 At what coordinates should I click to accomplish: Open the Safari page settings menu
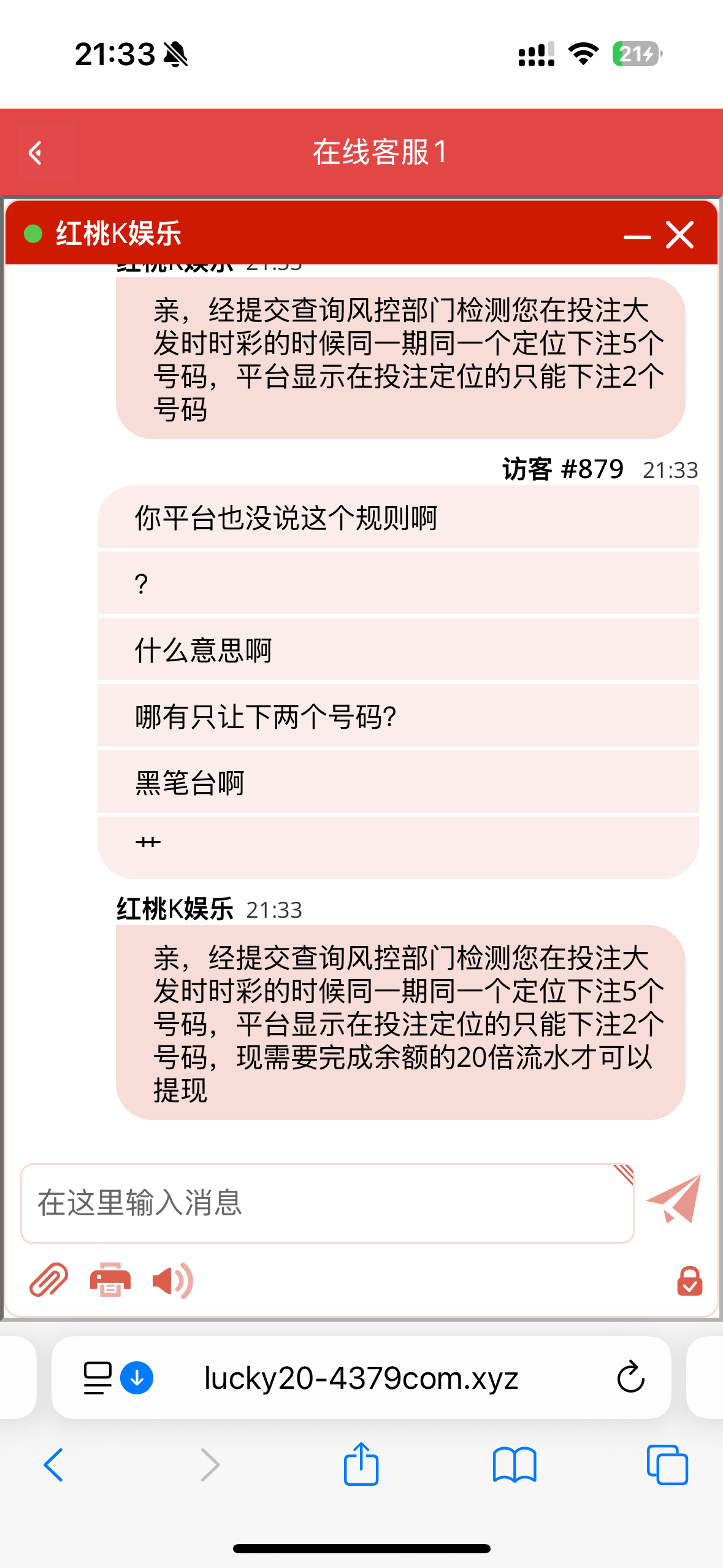[97, 1378]
